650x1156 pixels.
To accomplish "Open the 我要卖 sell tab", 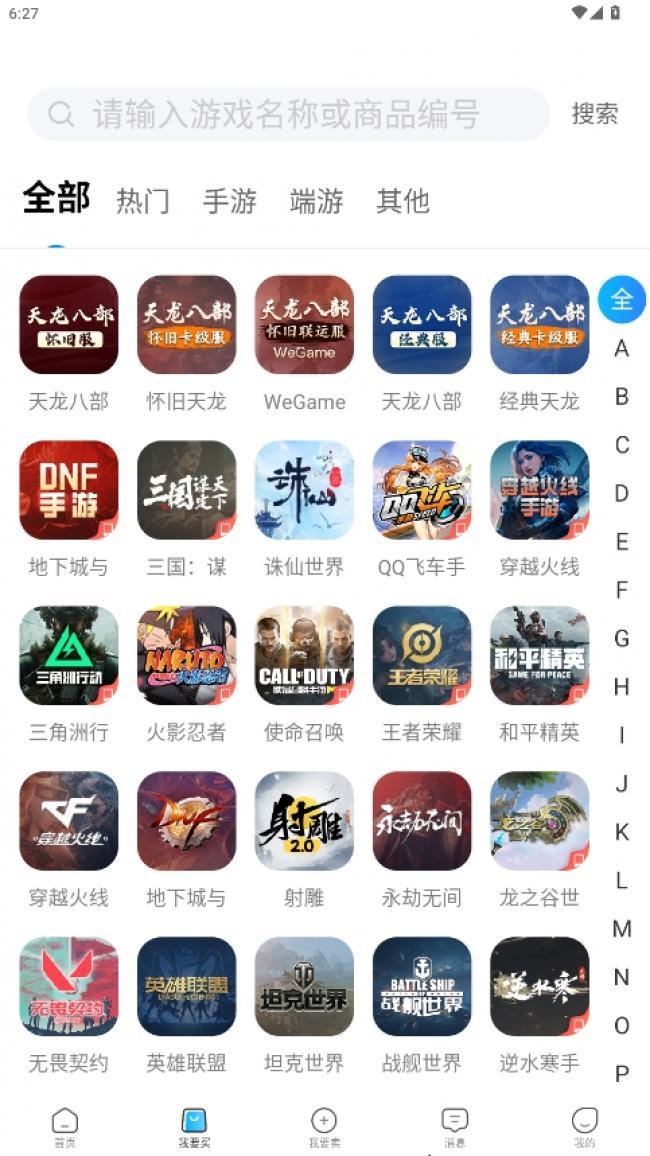I will (x=324, y=1127).
